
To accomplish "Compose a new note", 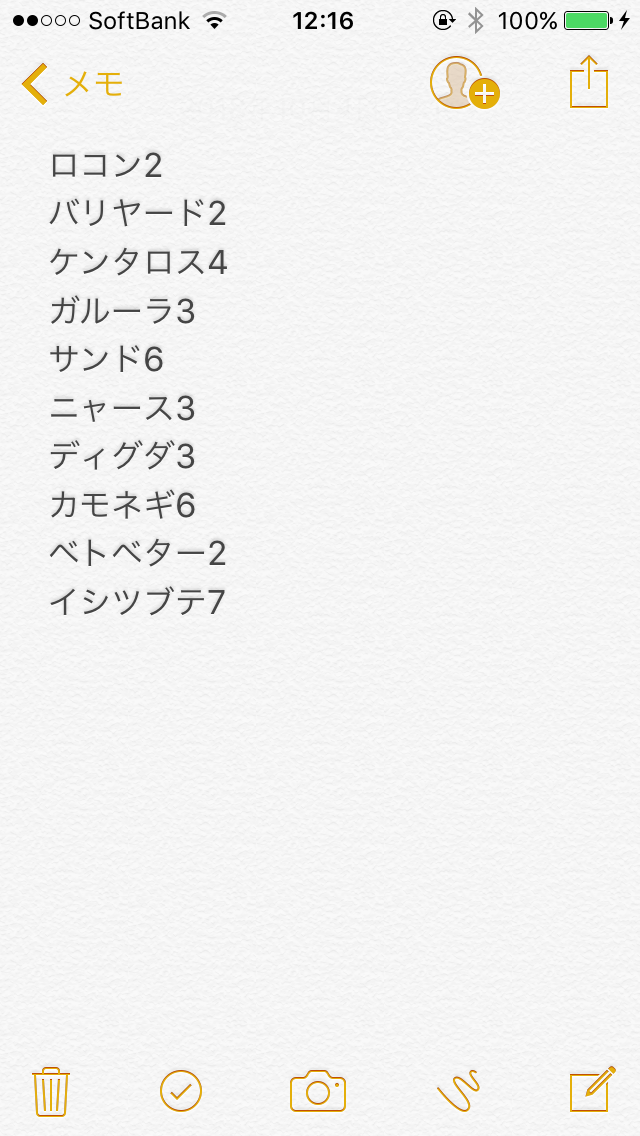I will pyautogui.click(x=590, y=1090).
